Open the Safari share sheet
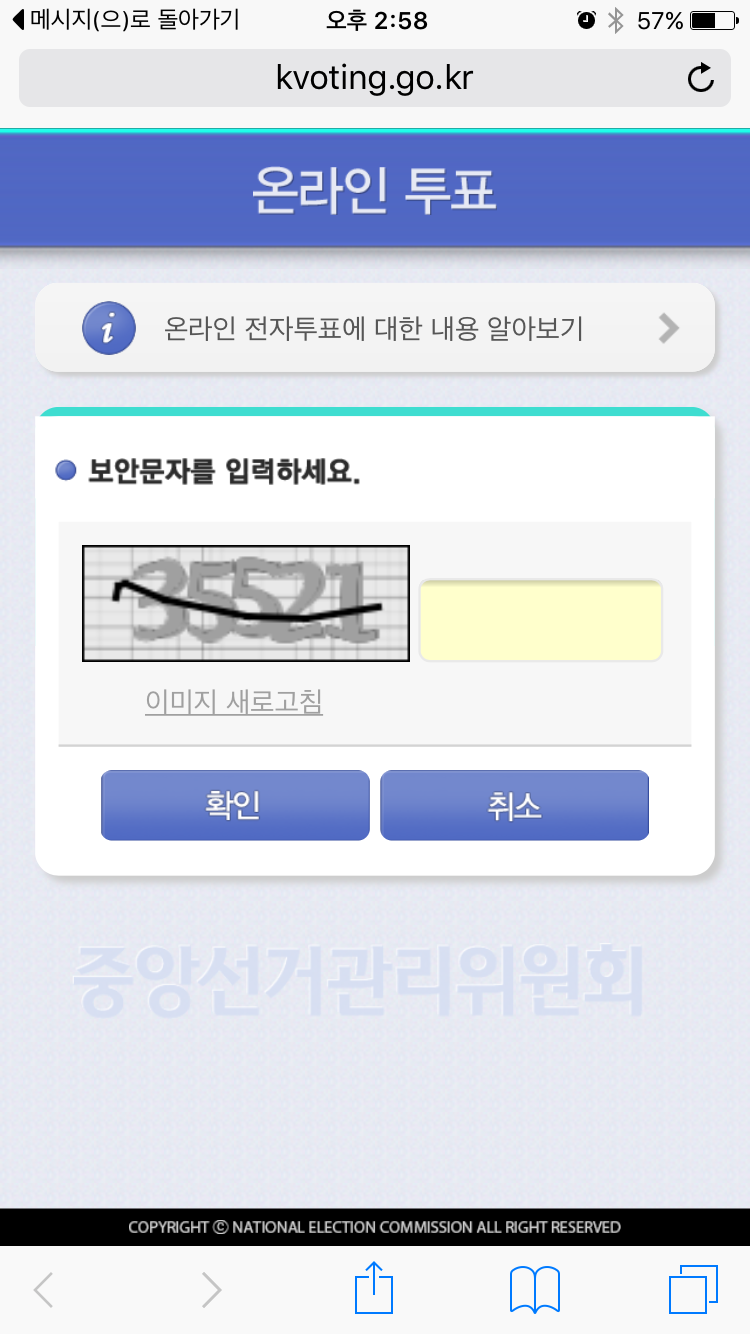Screen dimensions: 750x1334 pos(376,1289)
